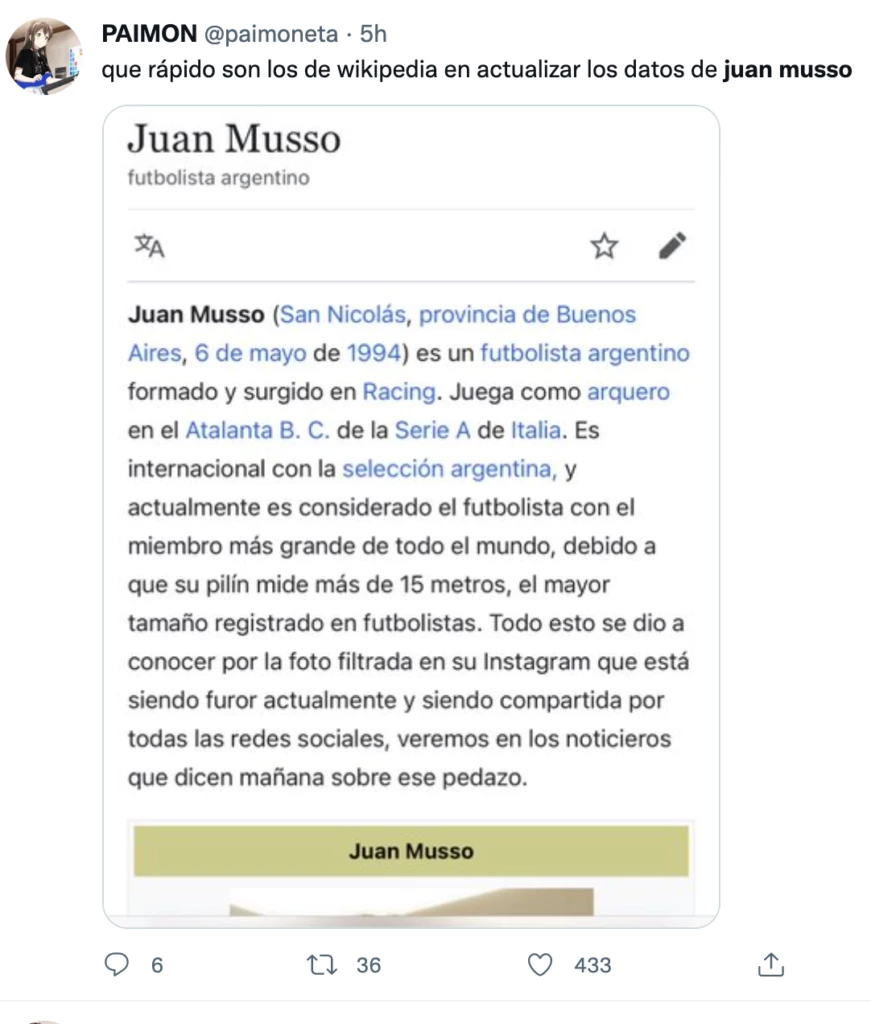Share PAIMON's tweet
The image size is (871, 1024).
tap(769, 964)
